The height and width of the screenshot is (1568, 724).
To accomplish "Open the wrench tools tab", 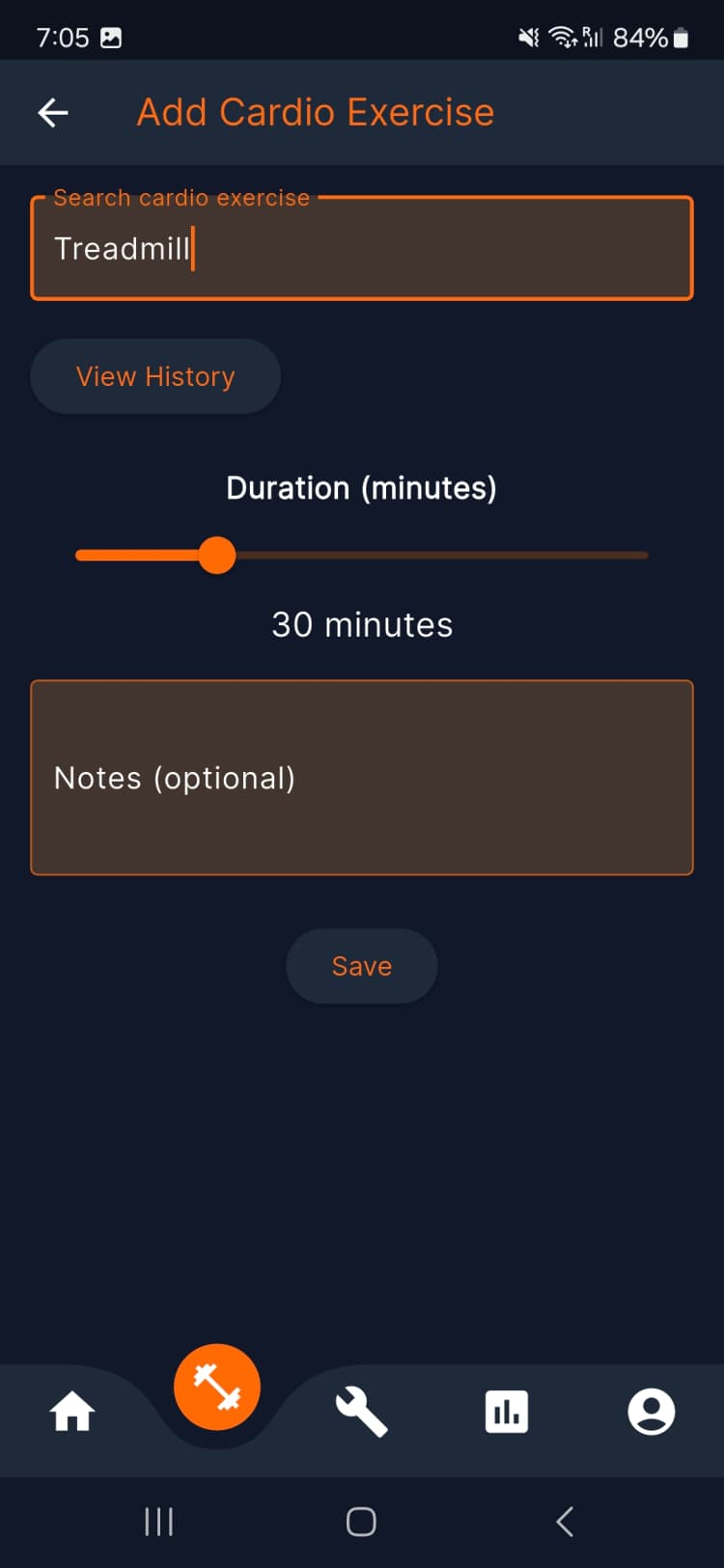I will point(362,1412).
